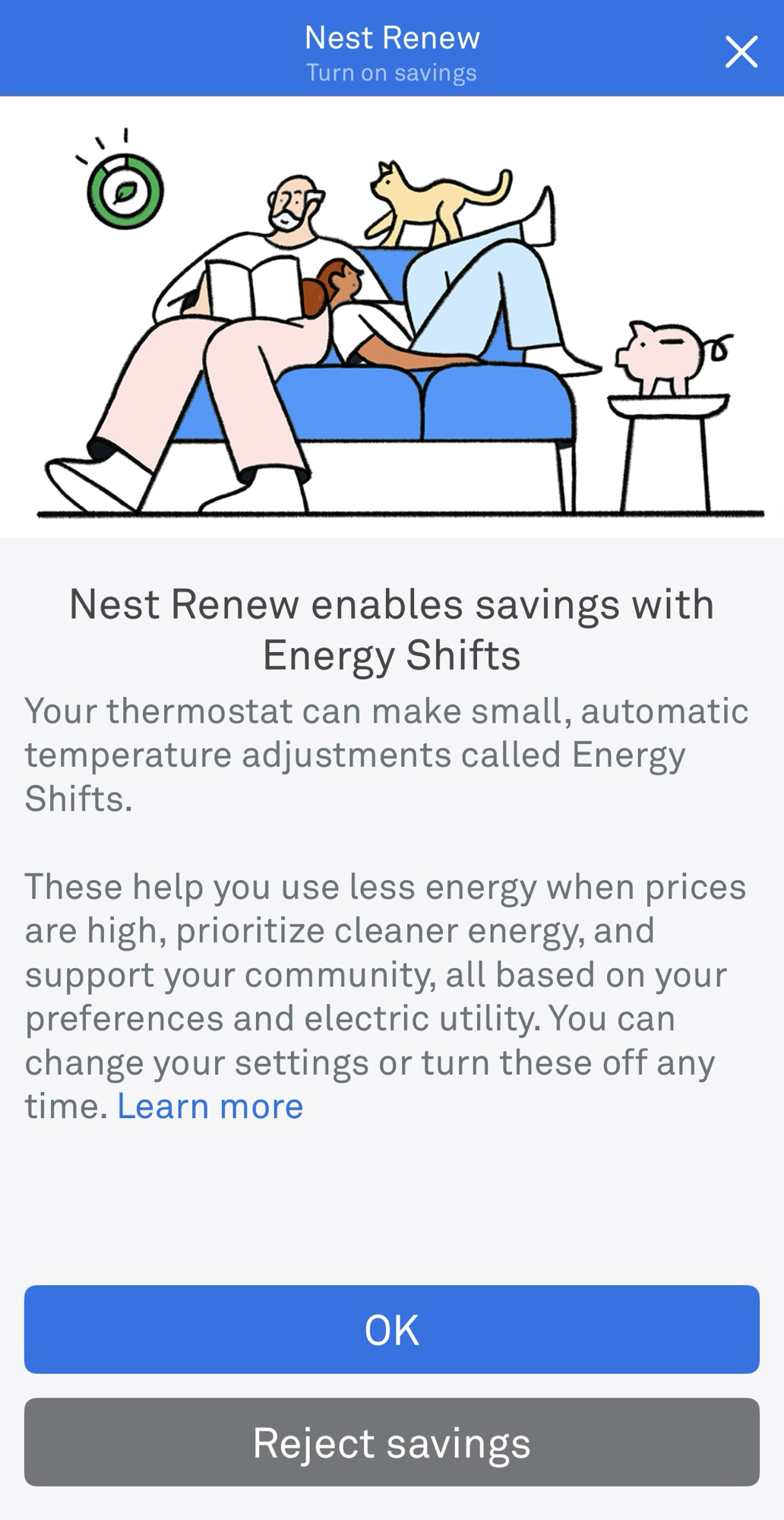Open the Learn more link
Screen dimensions: 784x1520
(x=210, y=1107)
